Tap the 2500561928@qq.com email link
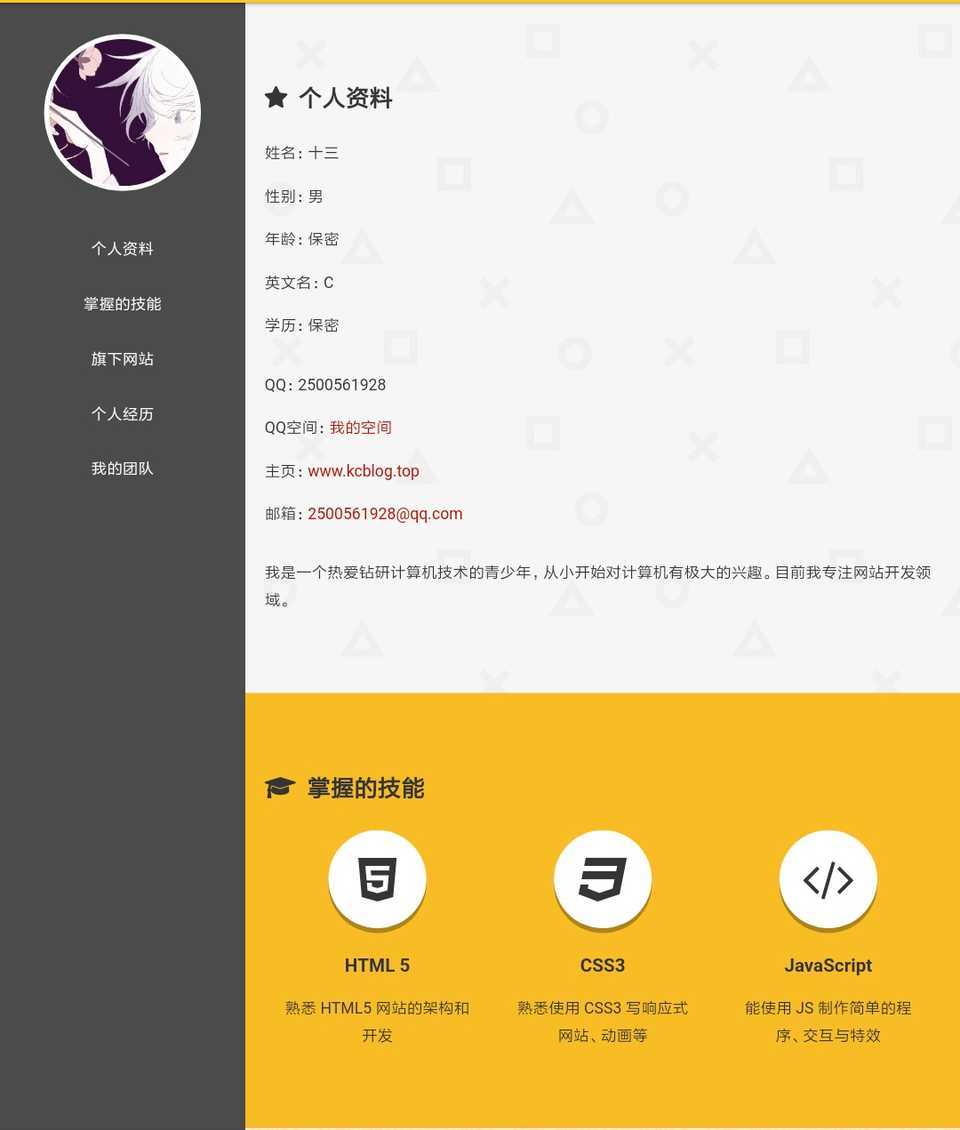 coord(385,514)
